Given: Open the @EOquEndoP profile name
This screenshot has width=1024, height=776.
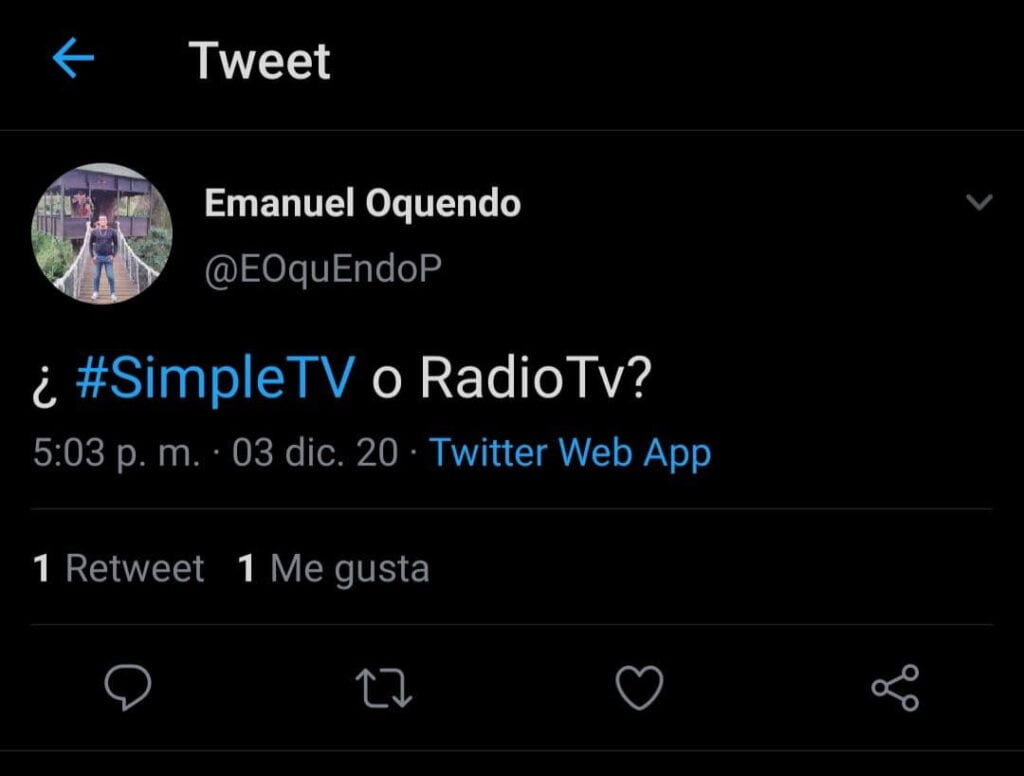Looking at the screenshot, I should (x=323, y=270).
